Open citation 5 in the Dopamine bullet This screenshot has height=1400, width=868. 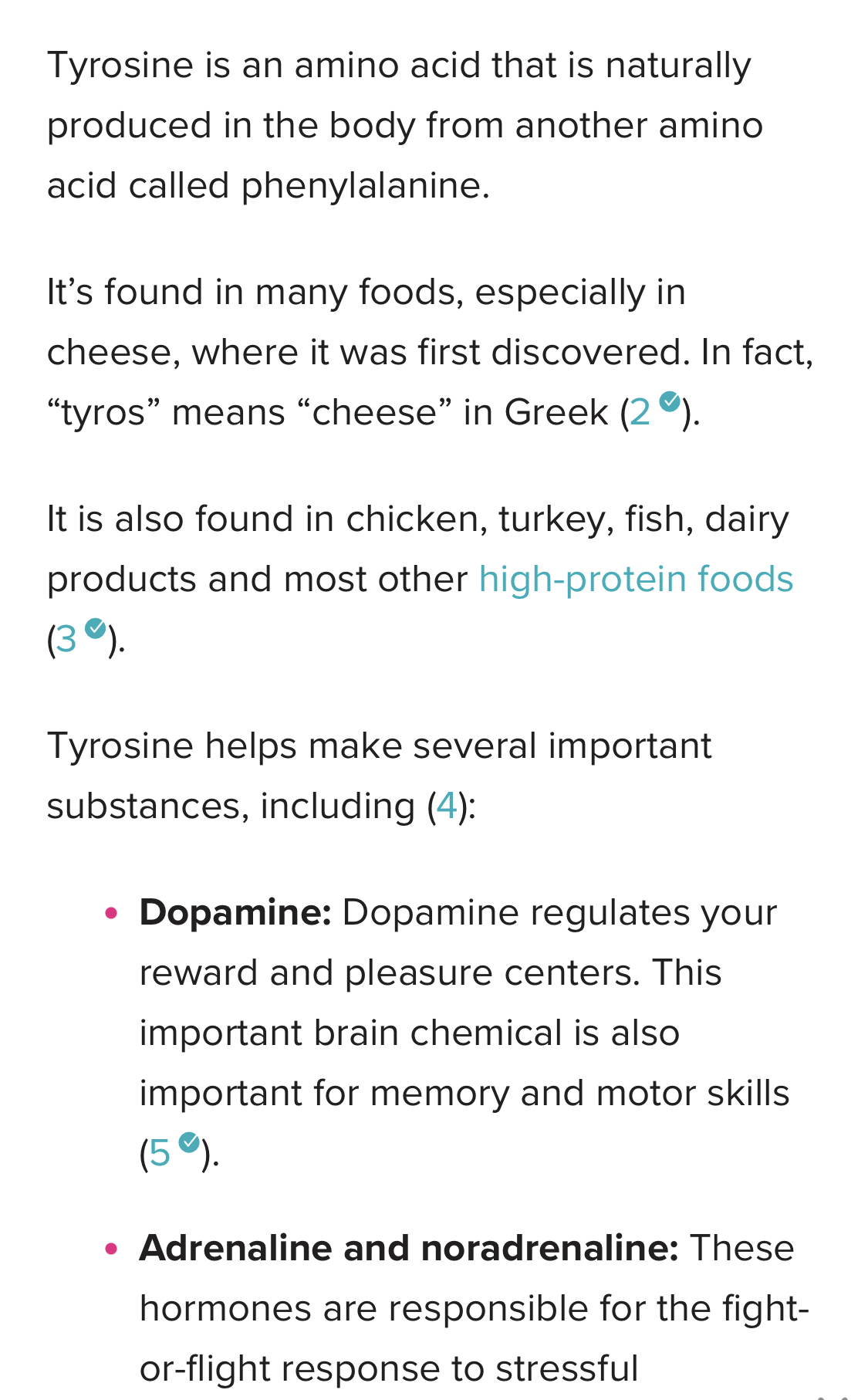pyautogui.click(x=160, y=1153)
